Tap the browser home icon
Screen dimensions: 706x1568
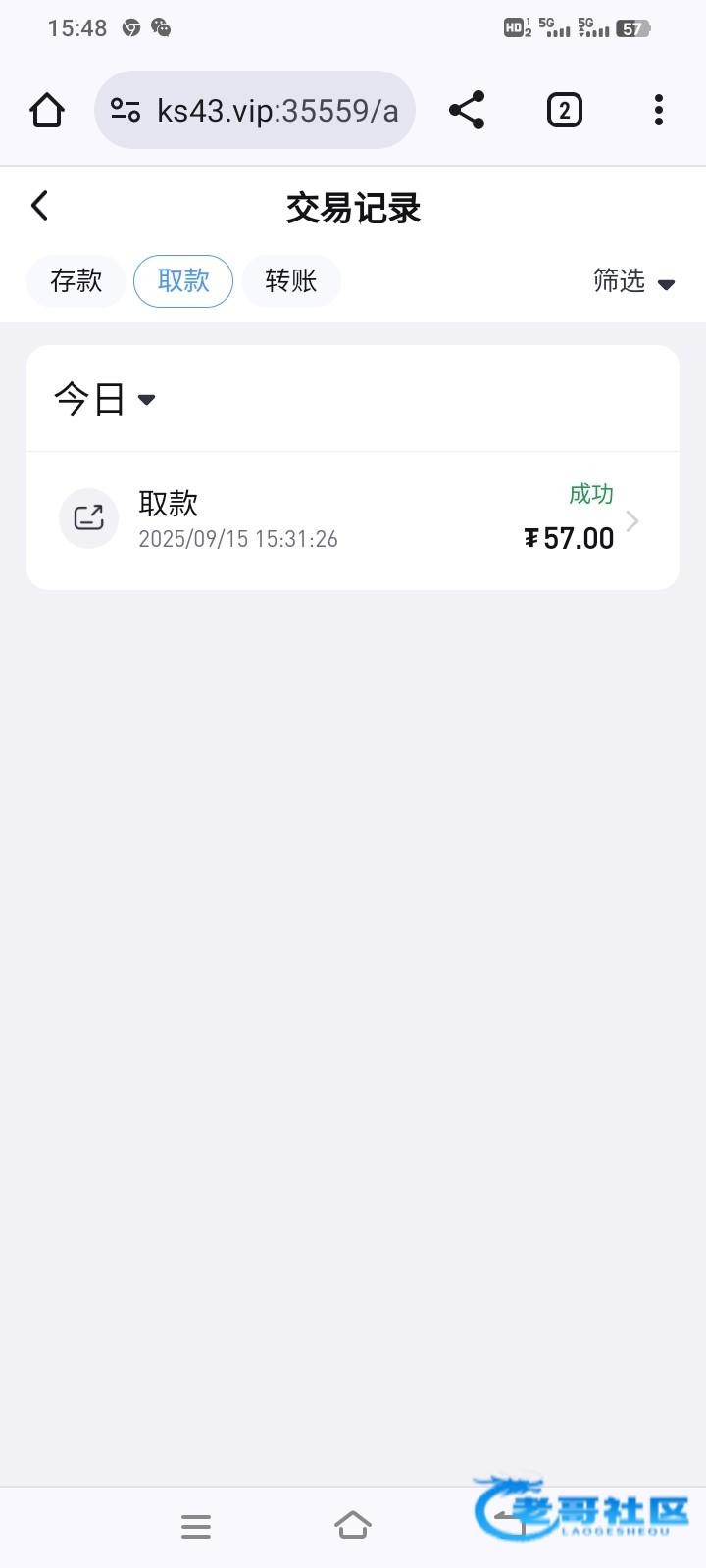47,110
